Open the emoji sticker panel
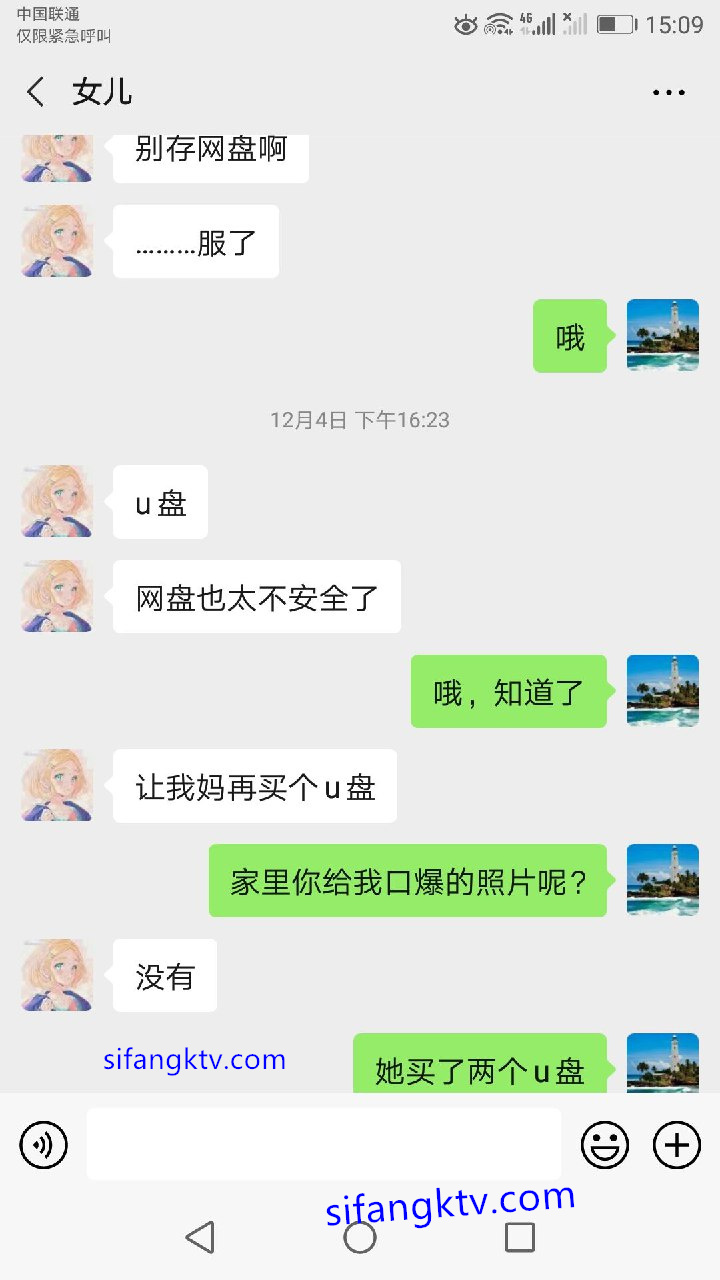This screenshot has width=720, height=1280. tap(605, 1144)
